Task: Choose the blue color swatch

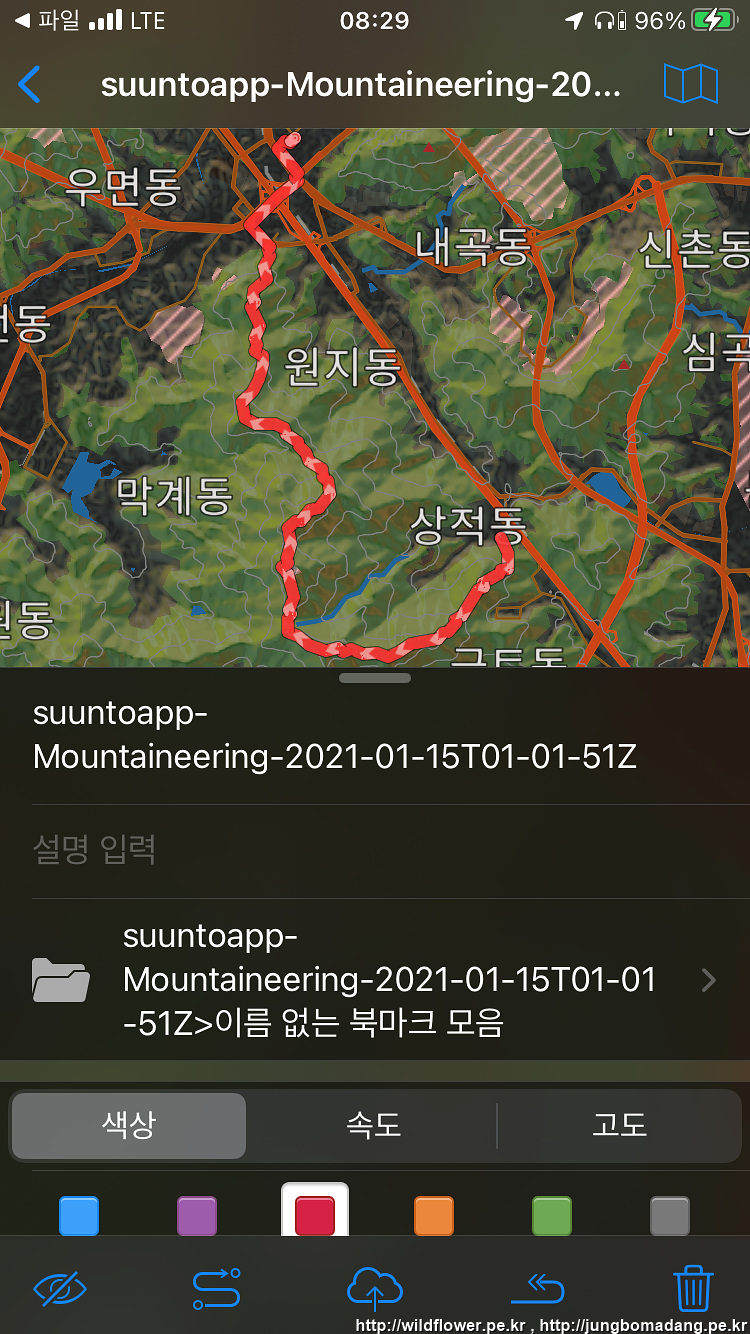Action: tap(79, 1216)
